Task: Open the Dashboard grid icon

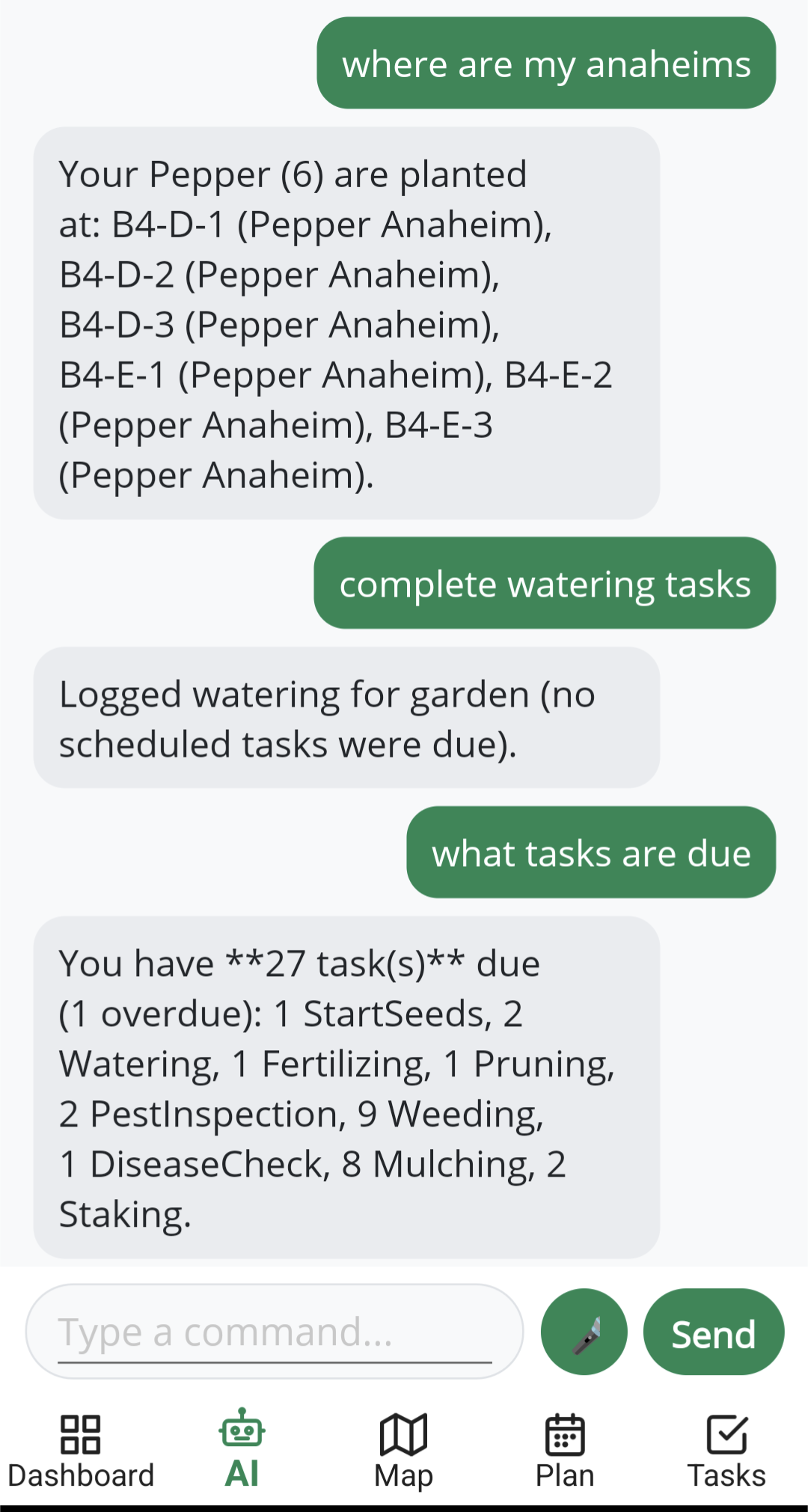Action: point(82,1433)
